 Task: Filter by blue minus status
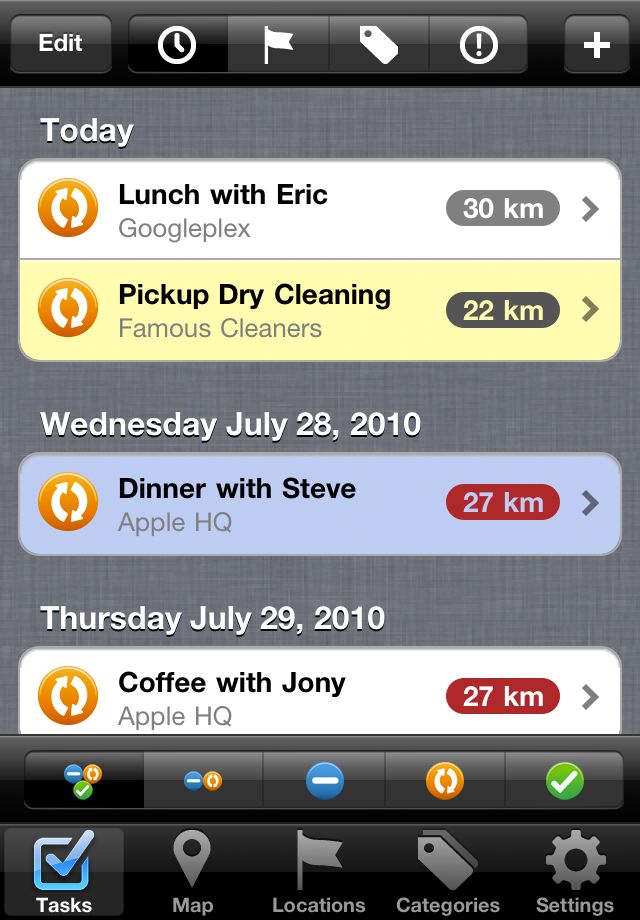pos(325,780)
